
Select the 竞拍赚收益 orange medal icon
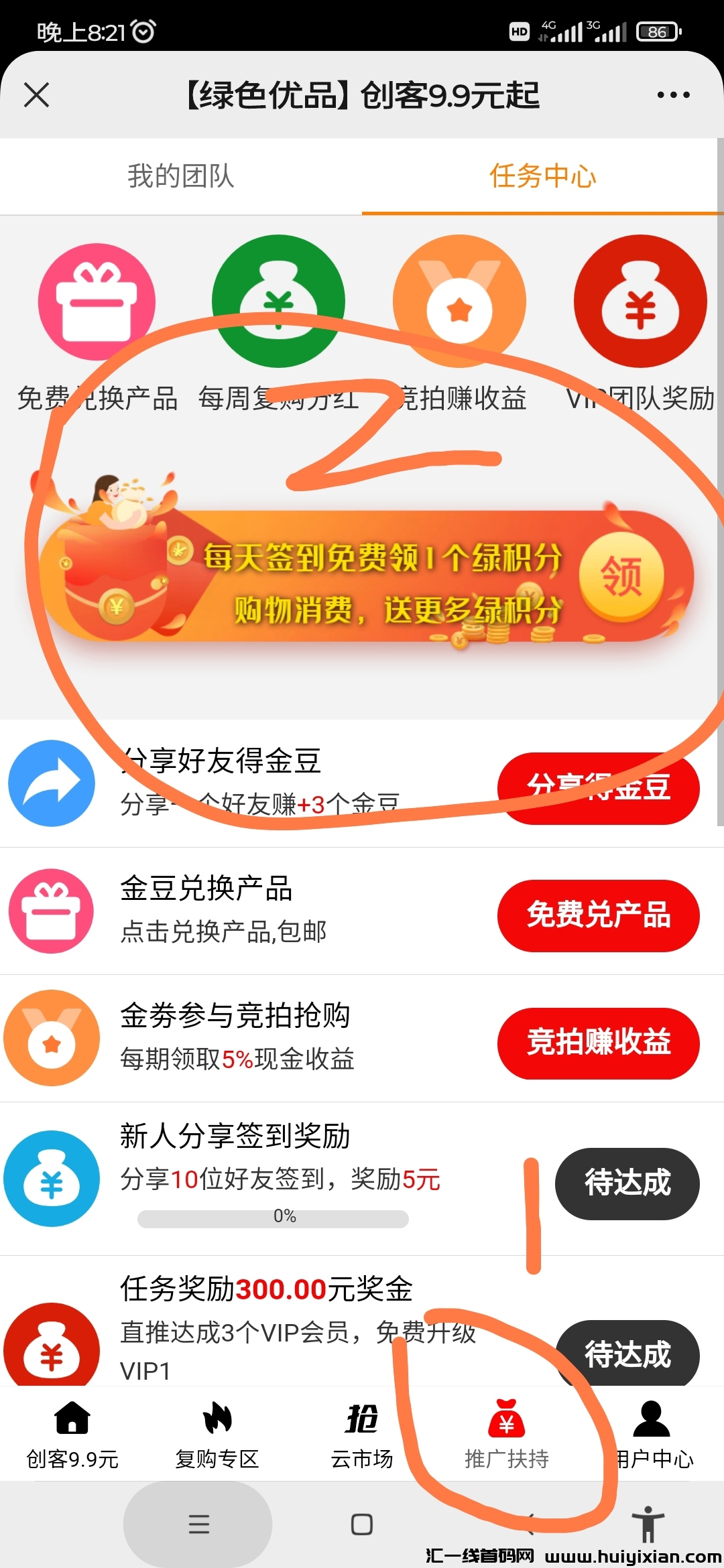point(459,302)
